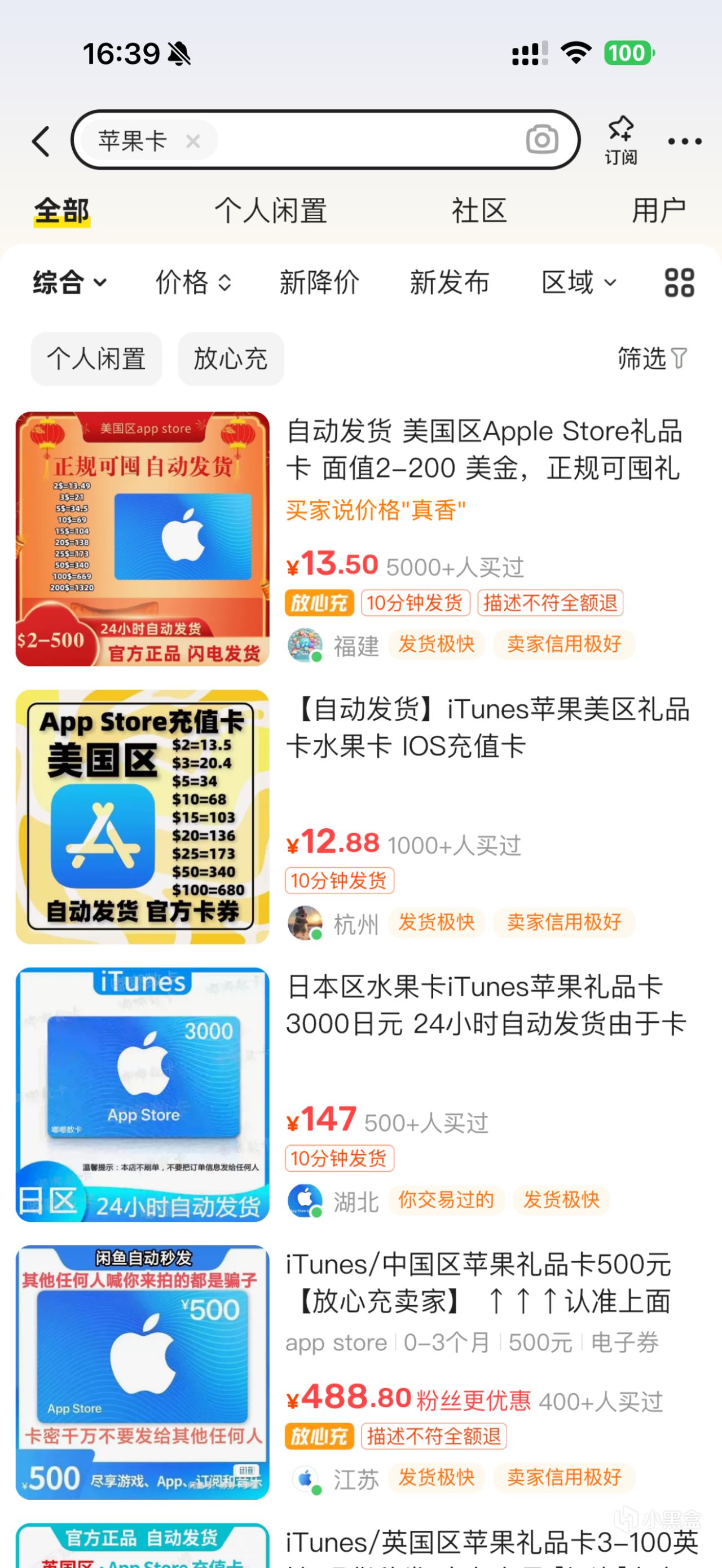The height and width of the screenshot is (1568, 722).
Task: Open the 日本区水果卡 3000日元 listing
Action: coord(486,1005)
